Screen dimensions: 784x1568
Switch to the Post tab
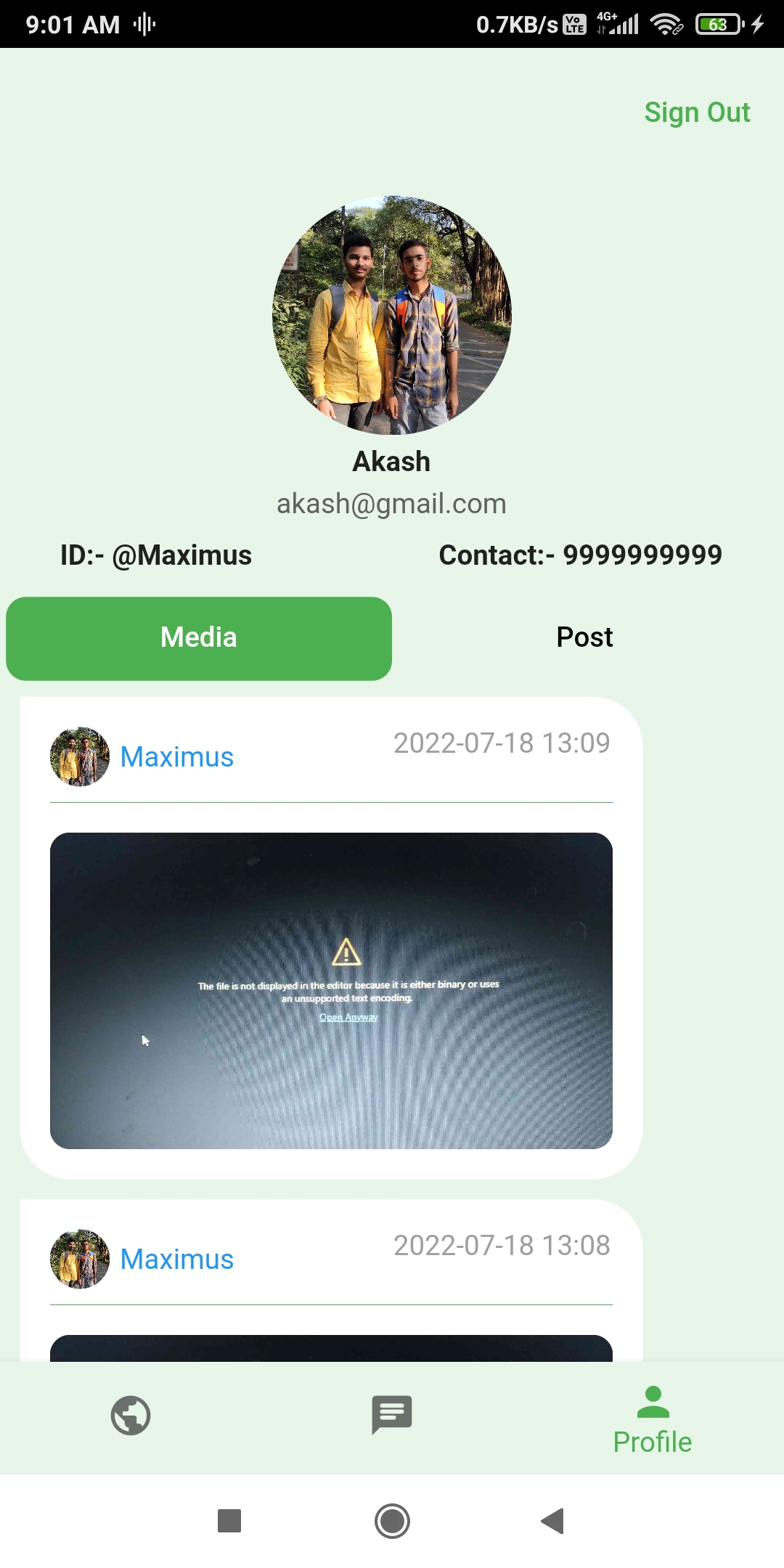584,638
